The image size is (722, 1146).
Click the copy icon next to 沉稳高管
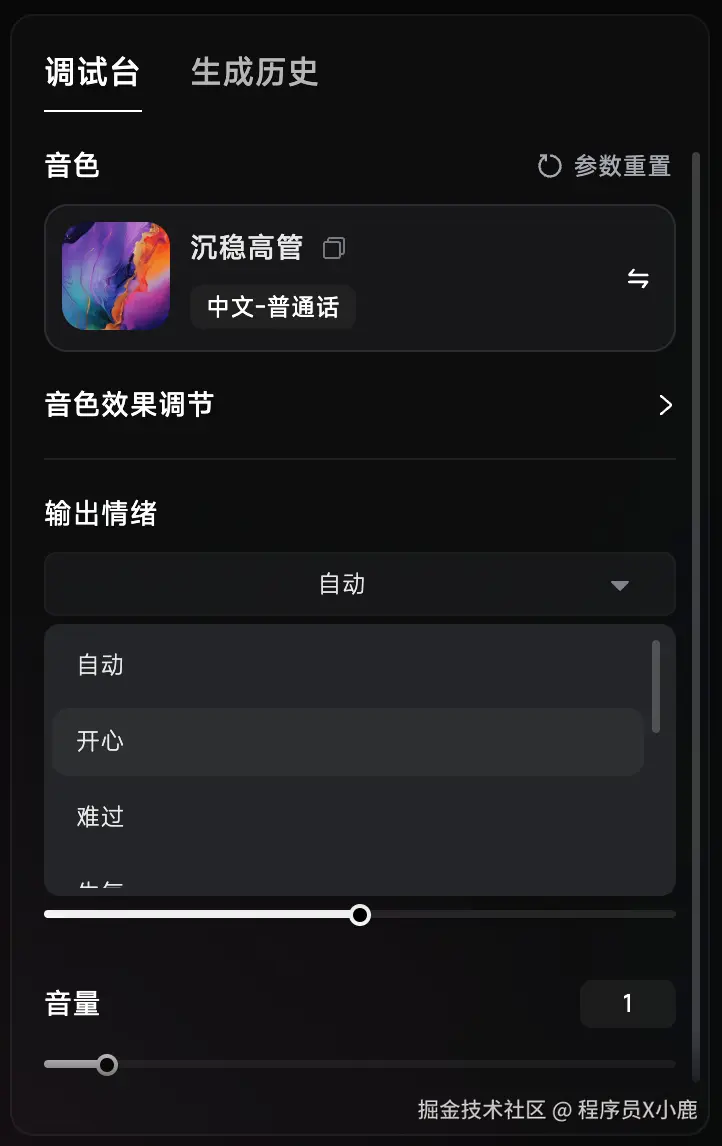(x=333, y=247)
